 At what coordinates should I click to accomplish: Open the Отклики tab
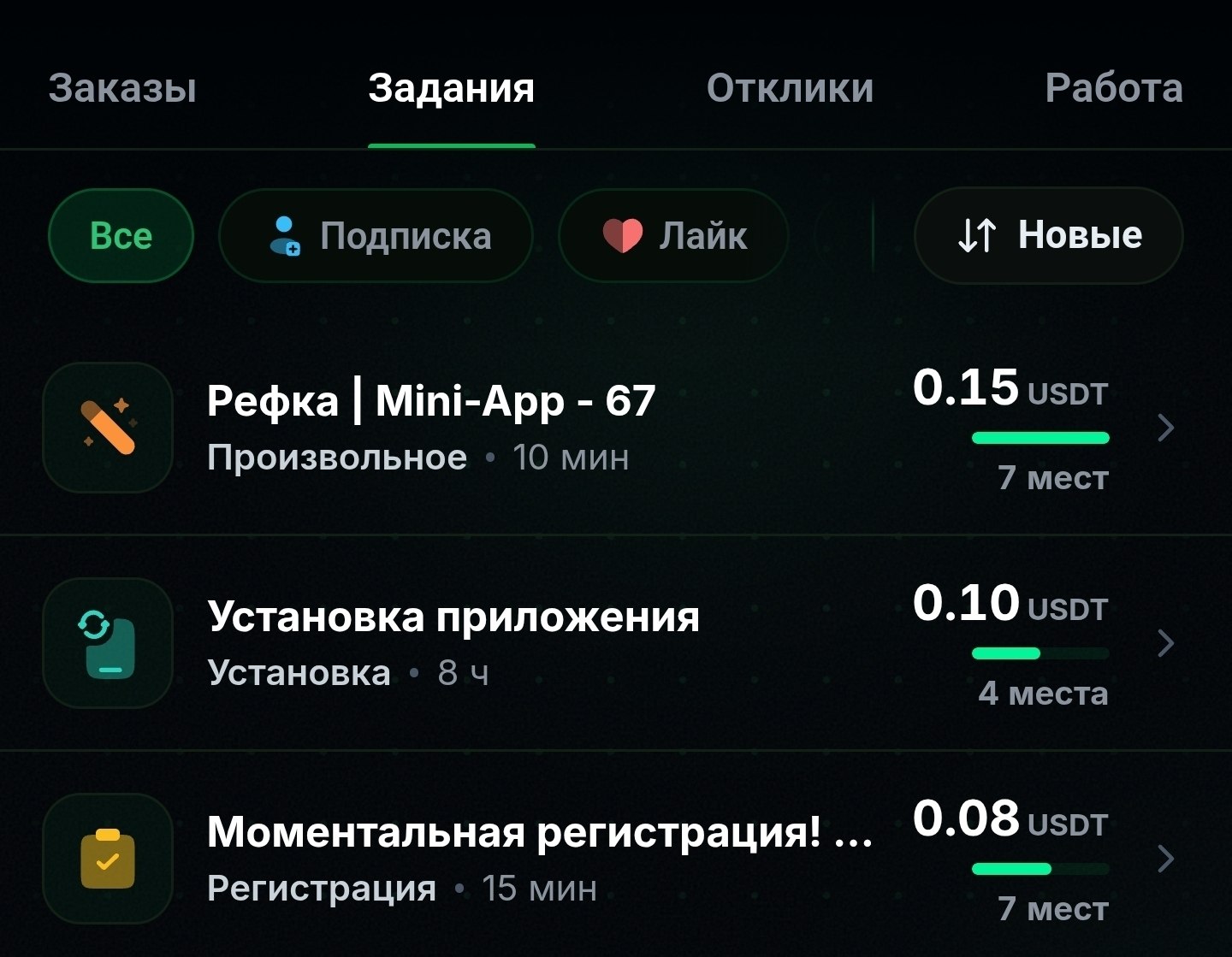pyautogui.click(x=791, y=88)
